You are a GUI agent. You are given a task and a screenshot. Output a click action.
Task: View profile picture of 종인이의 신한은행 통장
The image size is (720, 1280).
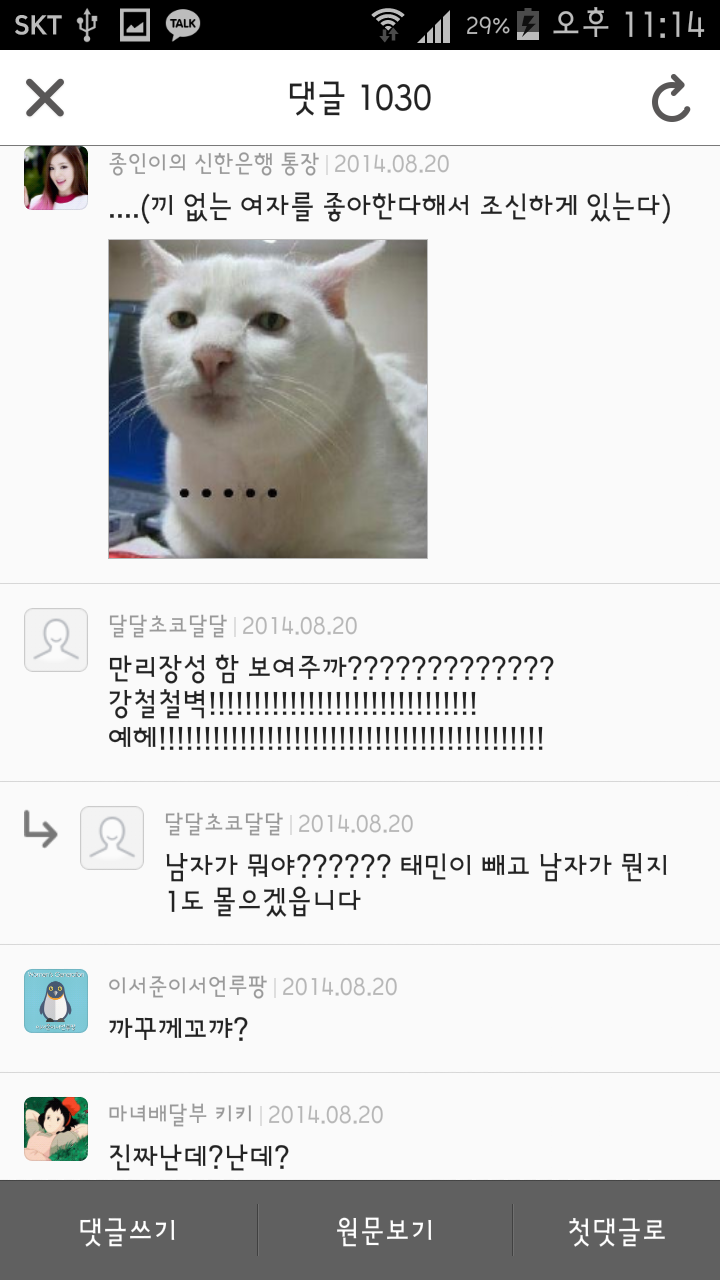(56, 178)
